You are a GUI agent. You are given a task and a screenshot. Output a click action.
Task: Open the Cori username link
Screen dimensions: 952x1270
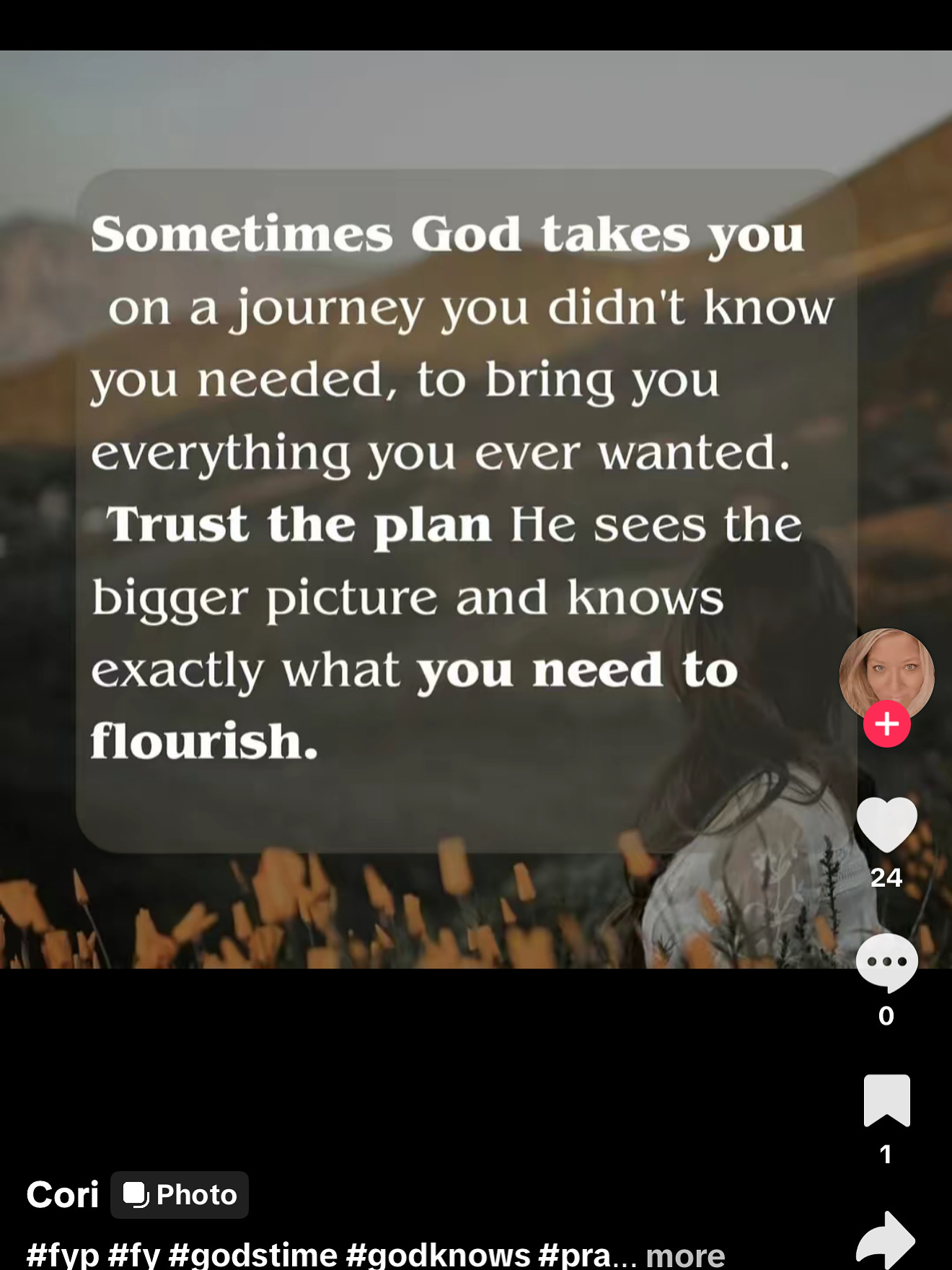pyautogui.click(x=63, y=1194)
